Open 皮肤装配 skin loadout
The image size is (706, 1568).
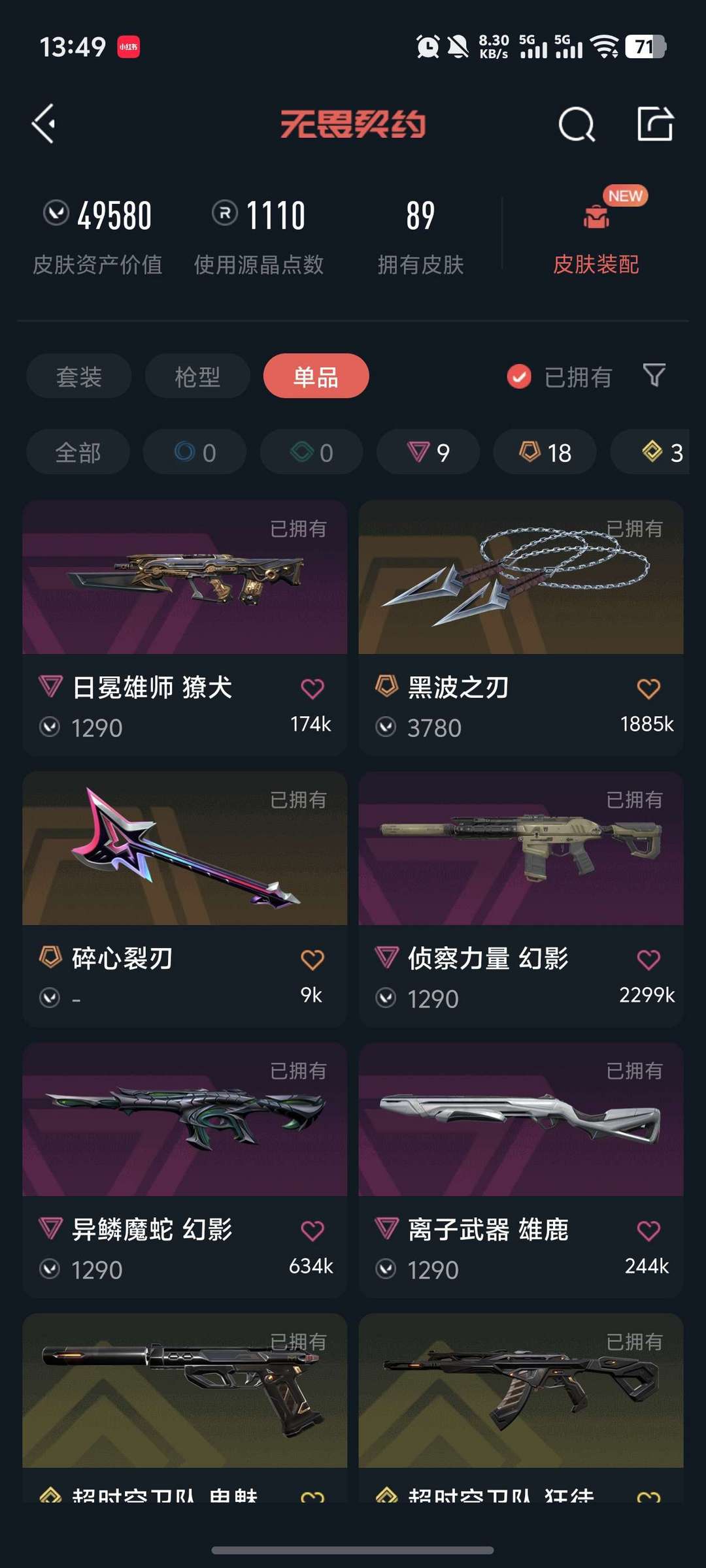pos(596,238)
